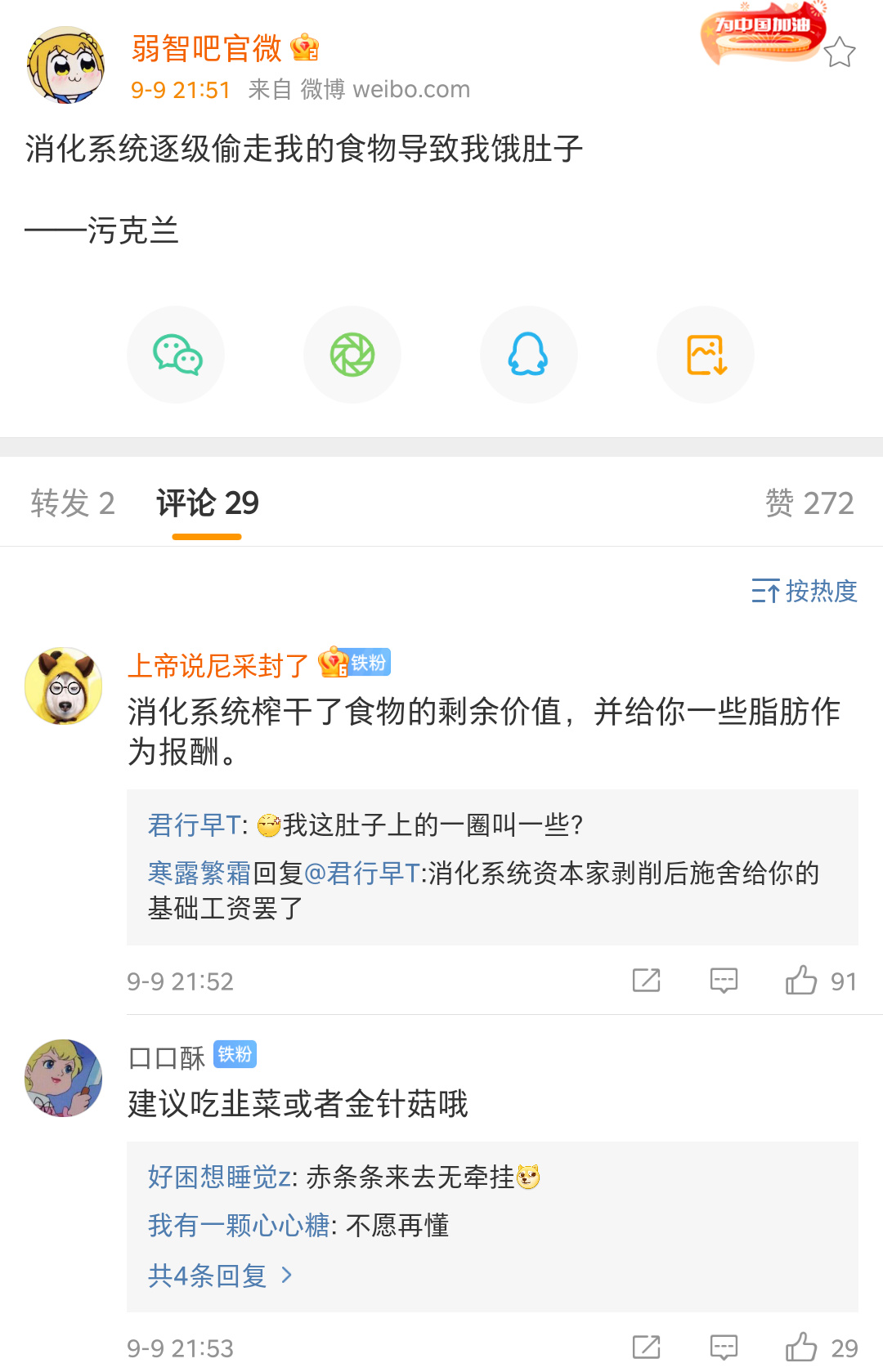The image size is (883, 1372).
Task: Reply to 口口酥's comment
Action: point(724,1347)
